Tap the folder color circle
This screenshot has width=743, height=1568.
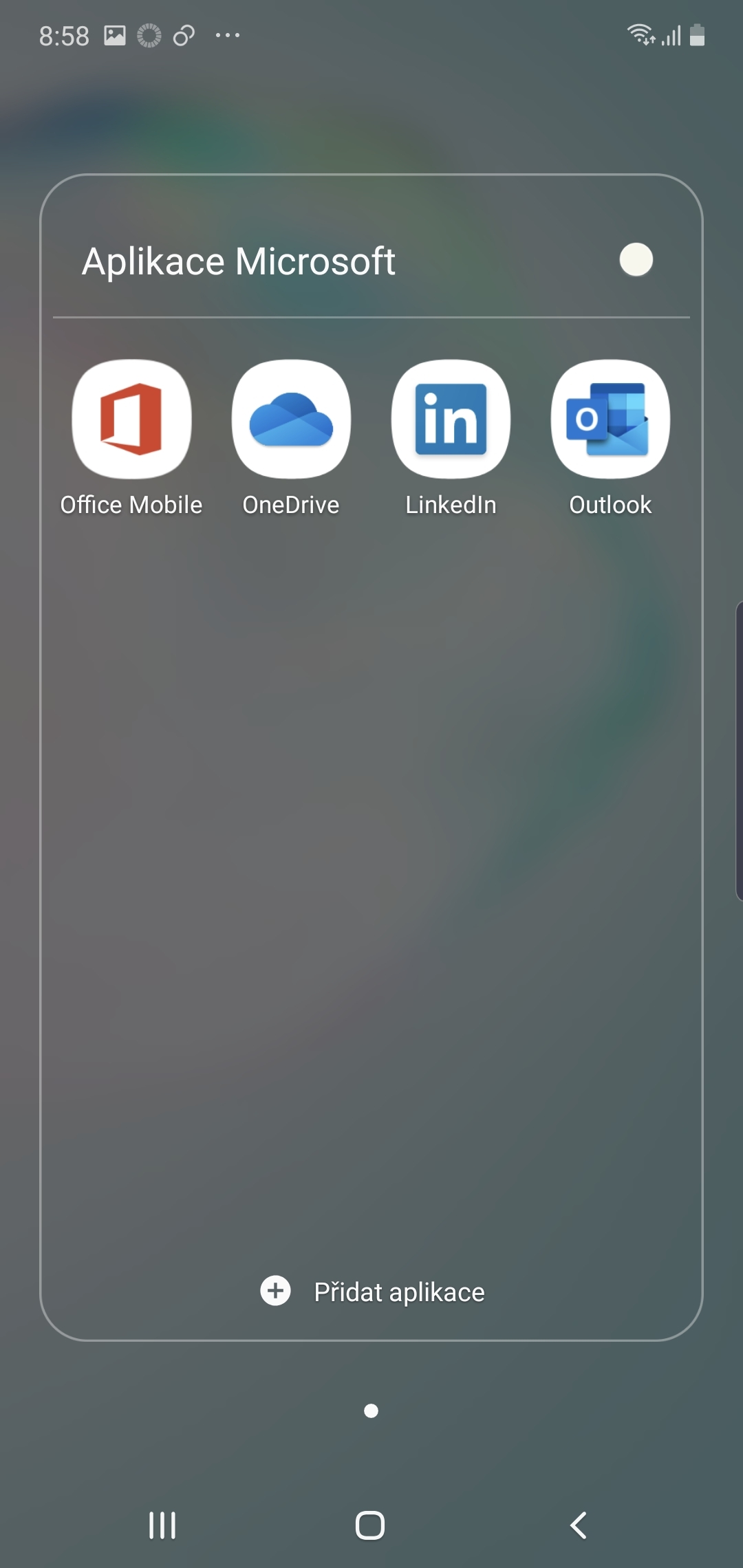coord(636,259)
